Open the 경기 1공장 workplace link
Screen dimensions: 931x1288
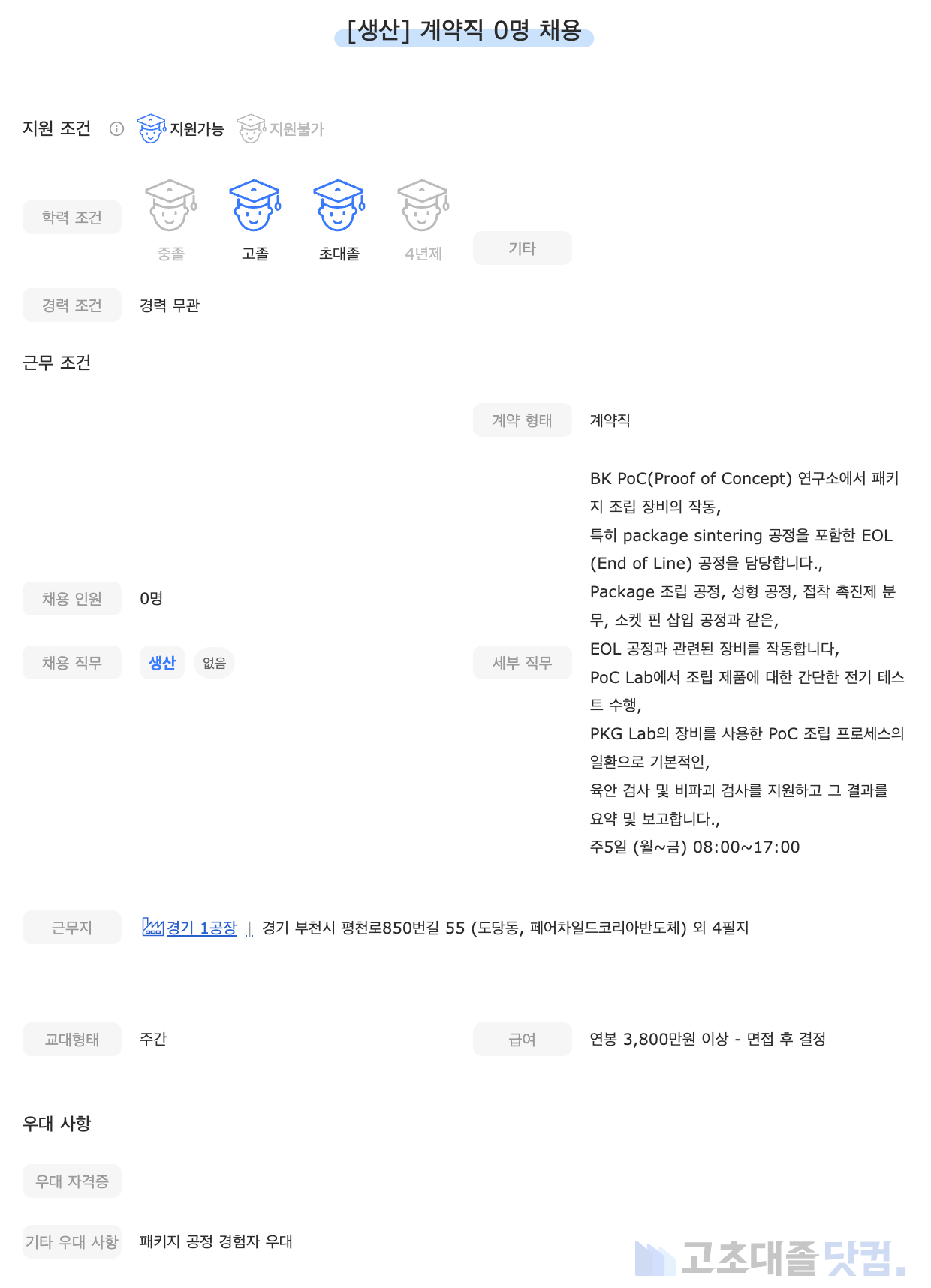pyautogui.click(x=200, y=928)
